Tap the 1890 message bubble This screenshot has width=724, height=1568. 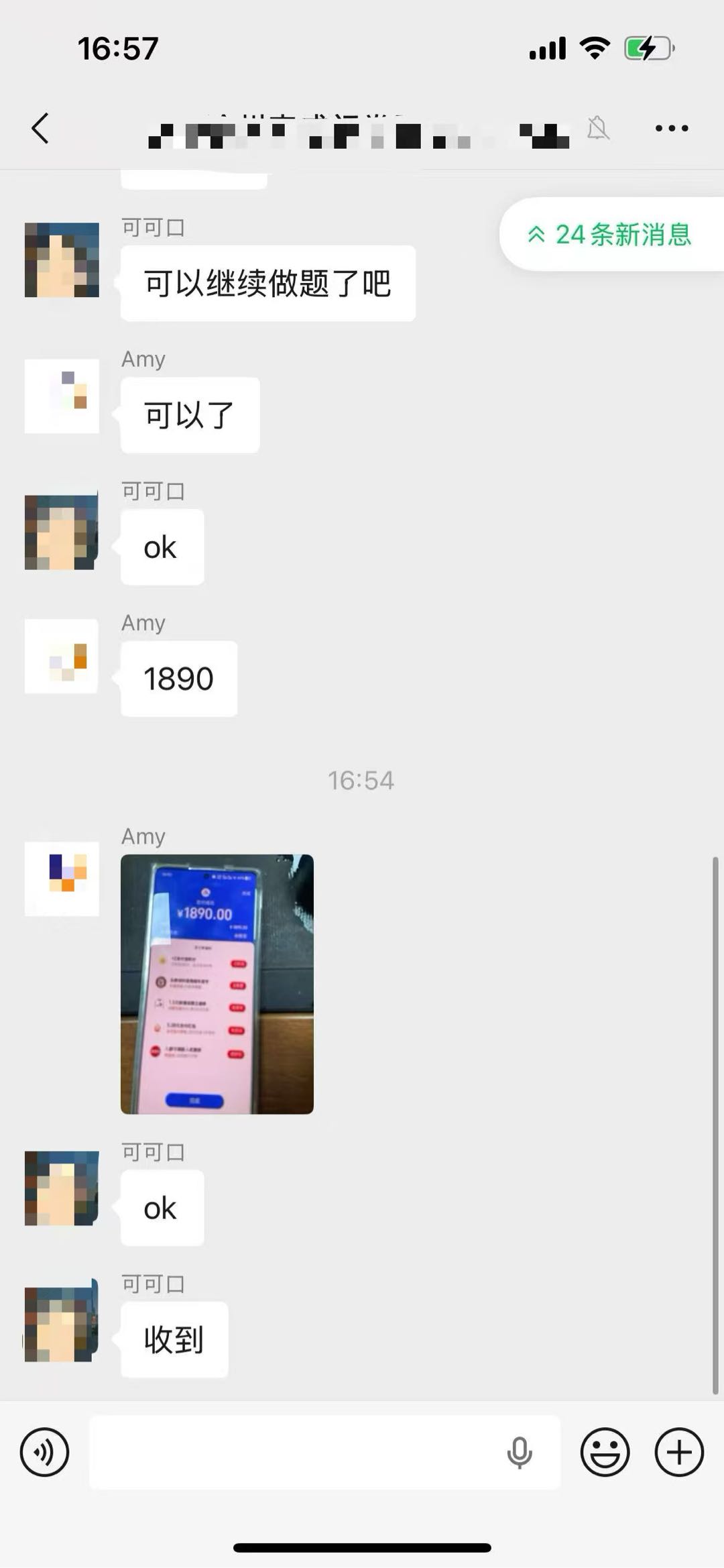coord(179,678)
